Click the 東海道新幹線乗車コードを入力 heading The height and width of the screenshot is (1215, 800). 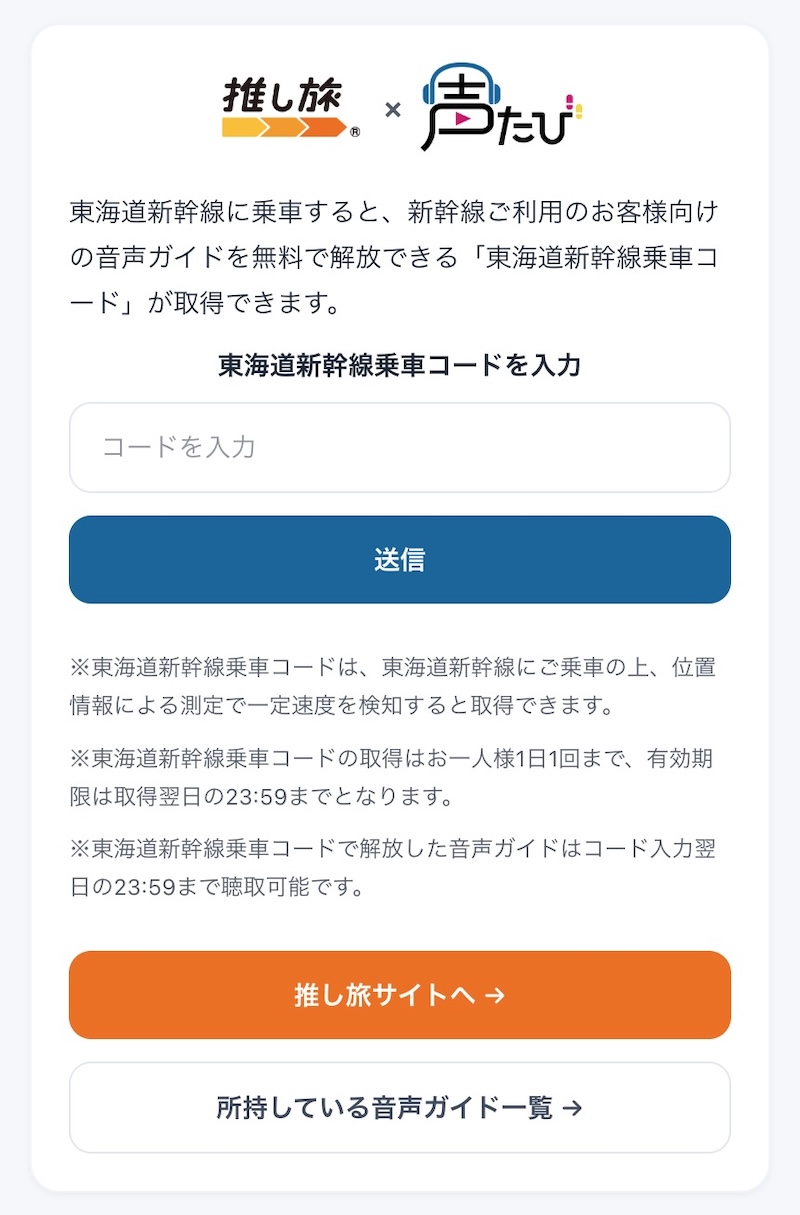(399, 366)
